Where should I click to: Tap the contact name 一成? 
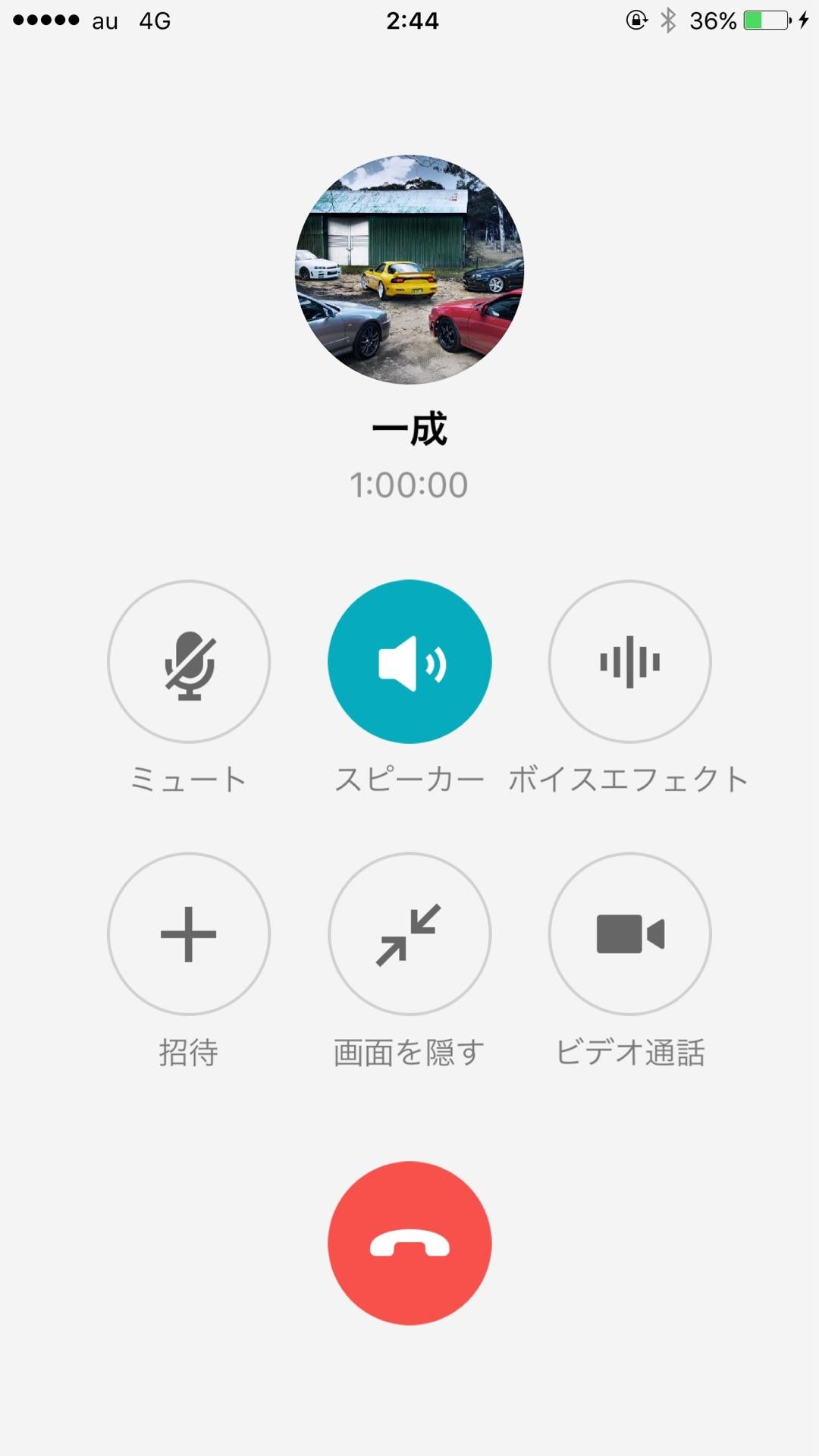pyautogui.click(x=409, y=428)
